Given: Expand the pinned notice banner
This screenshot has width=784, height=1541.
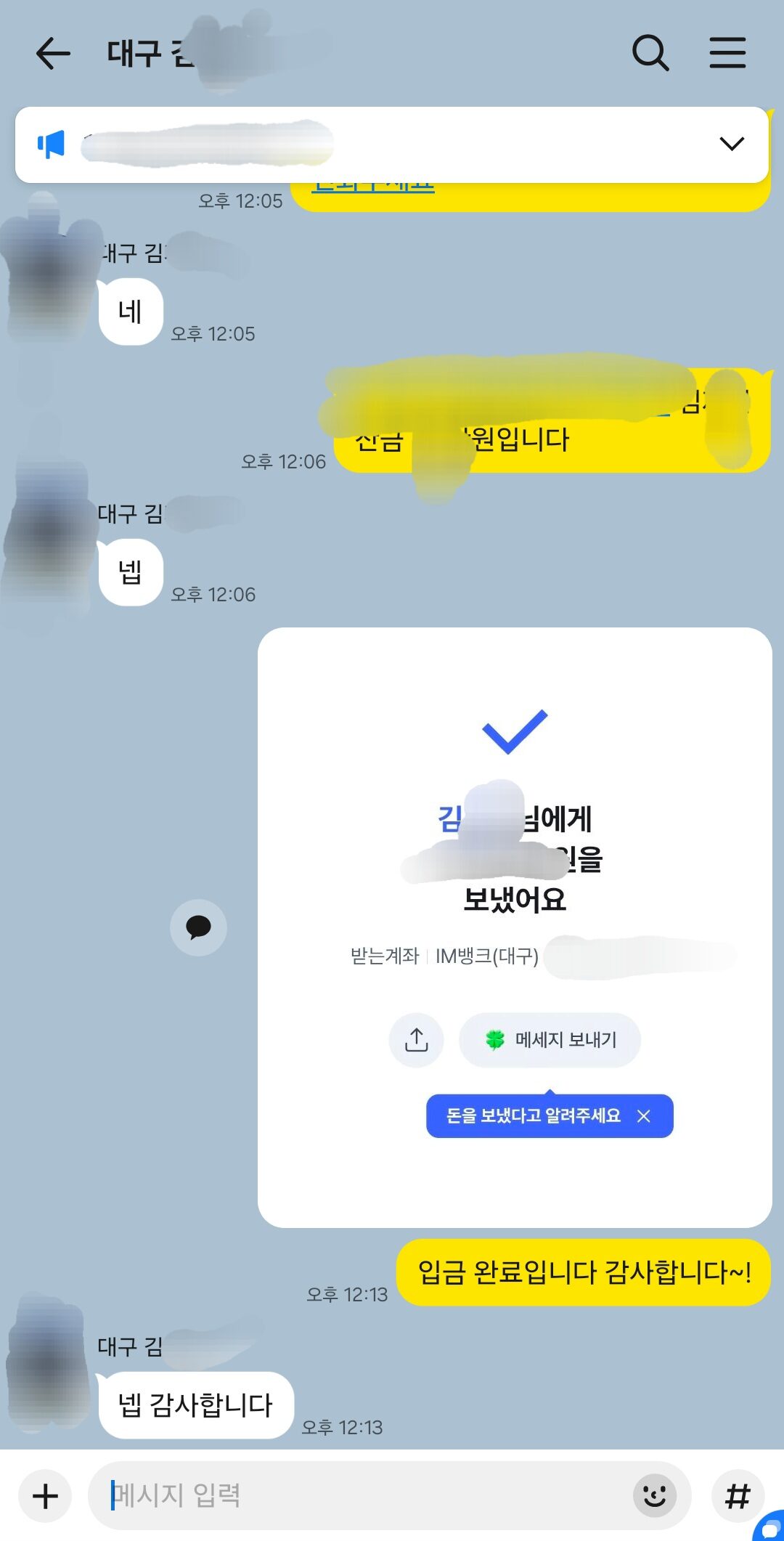Looking at the screenshot, I should coord(731,144).
